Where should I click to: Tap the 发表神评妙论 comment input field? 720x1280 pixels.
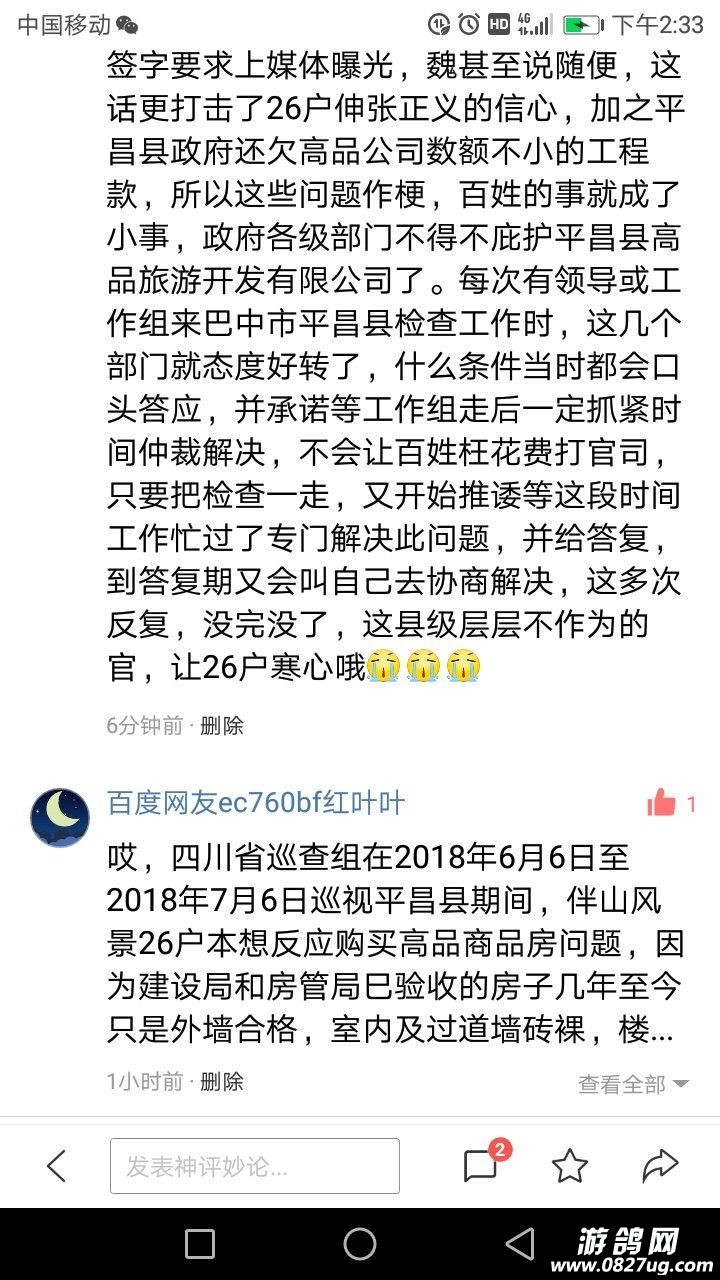tap(254, 1166)
